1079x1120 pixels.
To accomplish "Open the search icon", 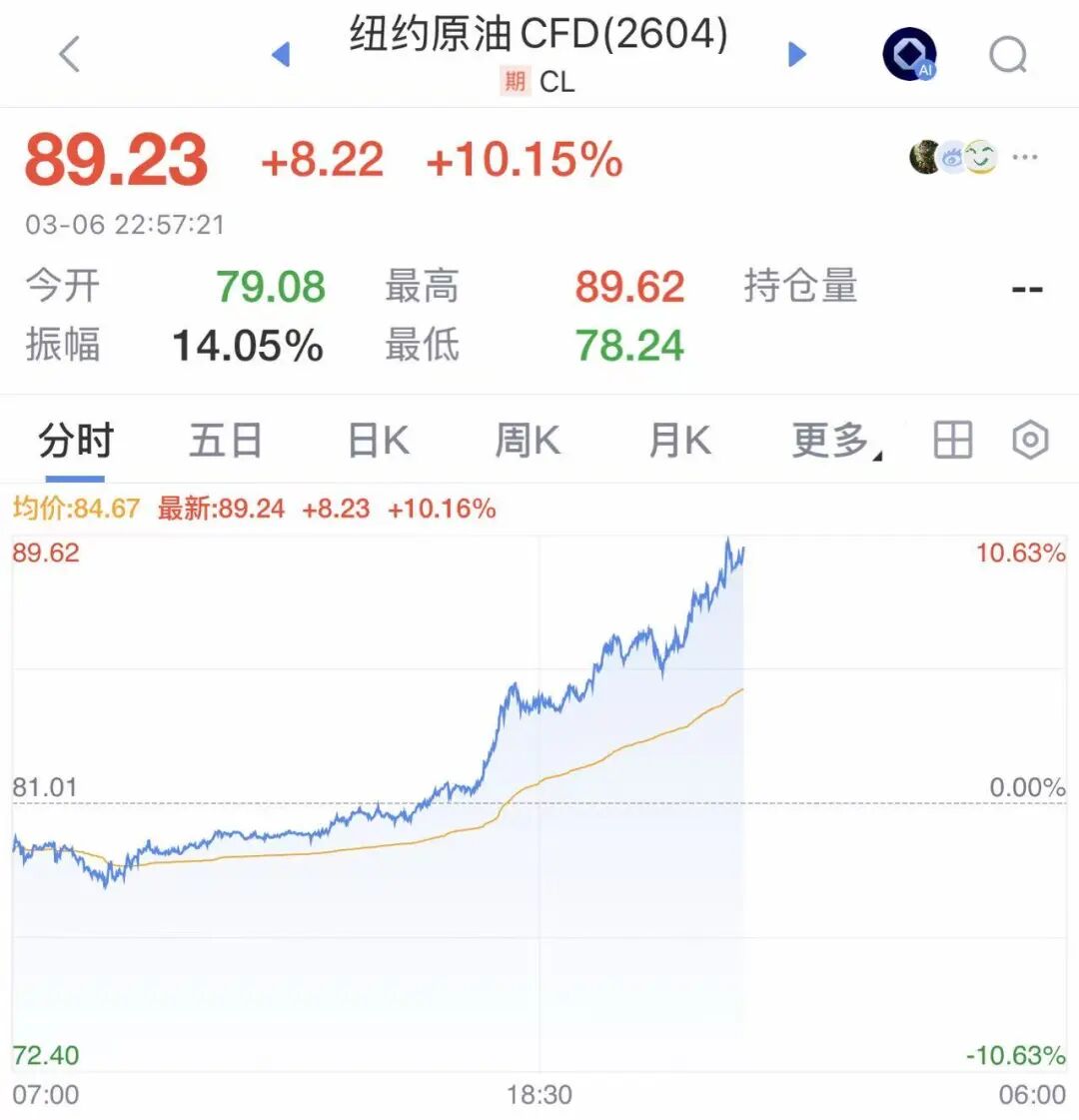I will pyautogui.click(x=1008, y=54).
